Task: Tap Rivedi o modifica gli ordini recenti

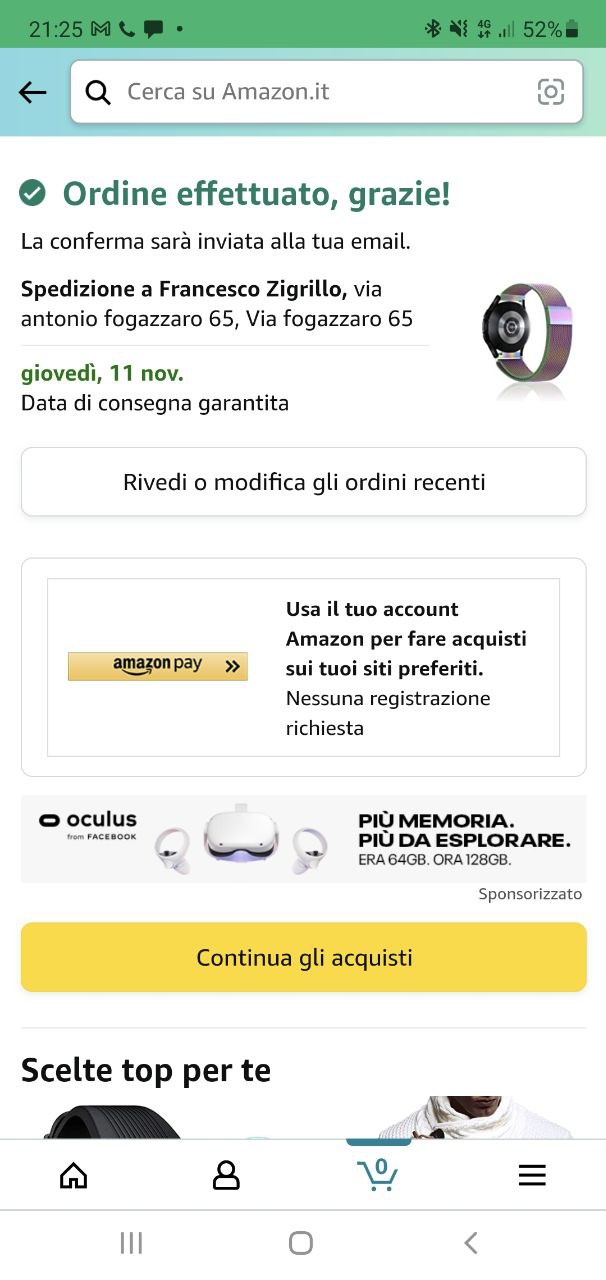Action: (303, 482)
